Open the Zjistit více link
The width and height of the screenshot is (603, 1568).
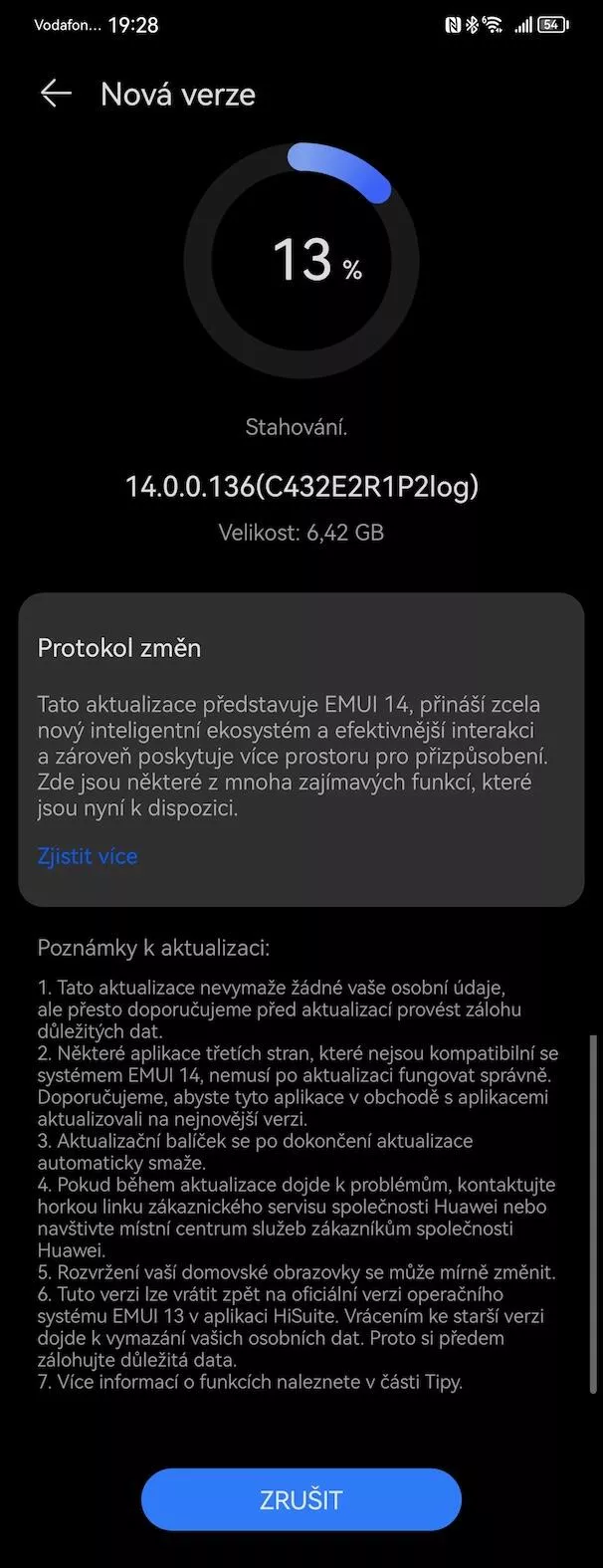(88, 856)
